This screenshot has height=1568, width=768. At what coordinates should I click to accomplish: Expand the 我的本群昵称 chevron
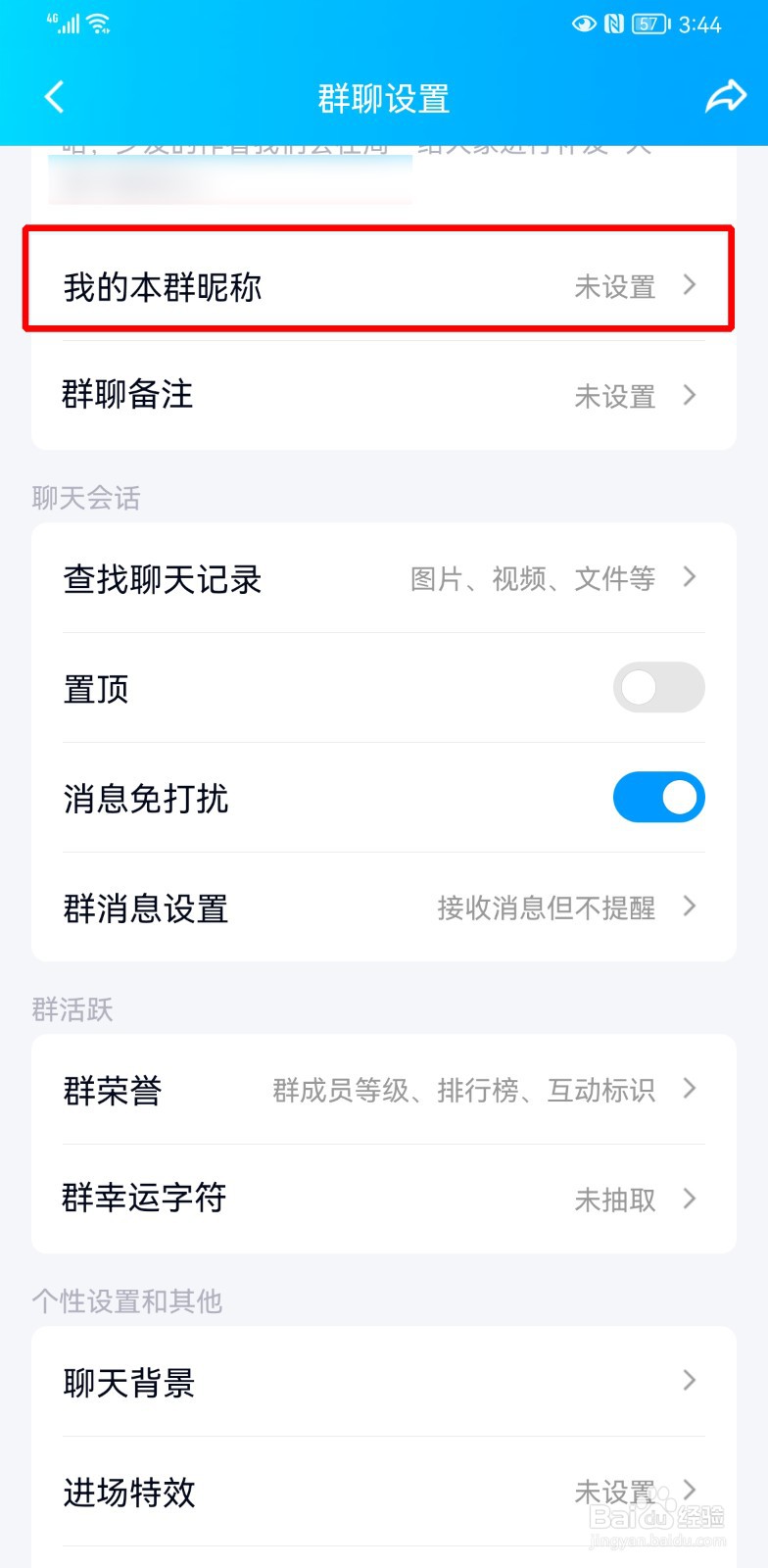point(690,286)
